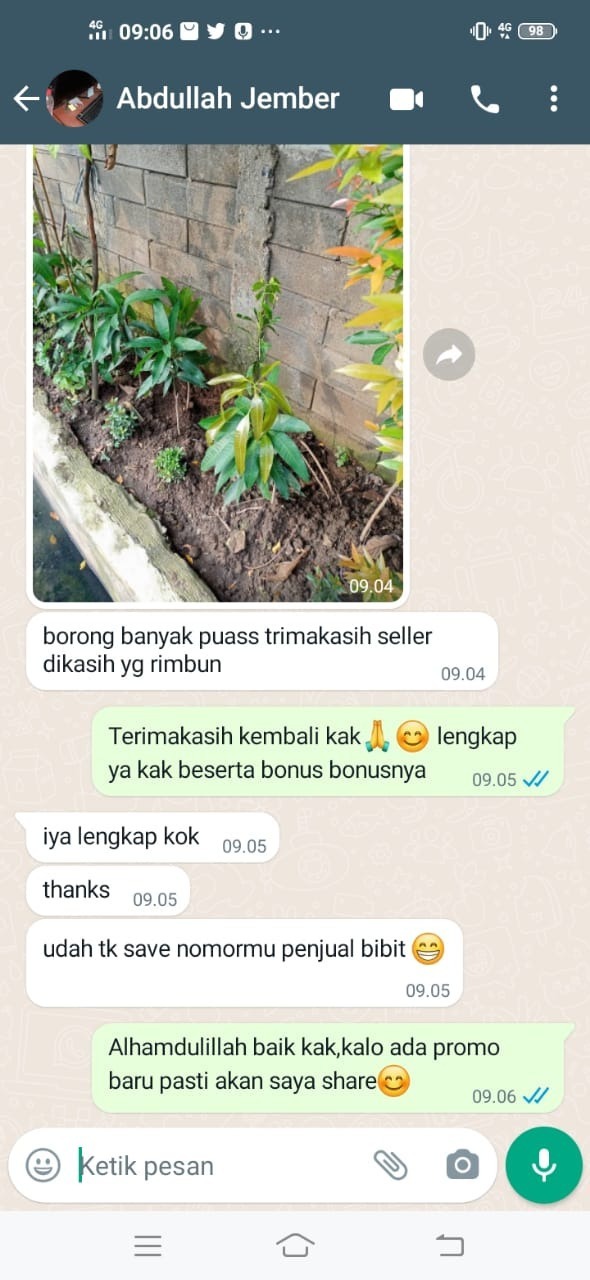Open Abdullah Jember's contact info
Image resolution: width=590 pixels, height=1280 pixels.
pyautogui.click(x=228, y=98)
